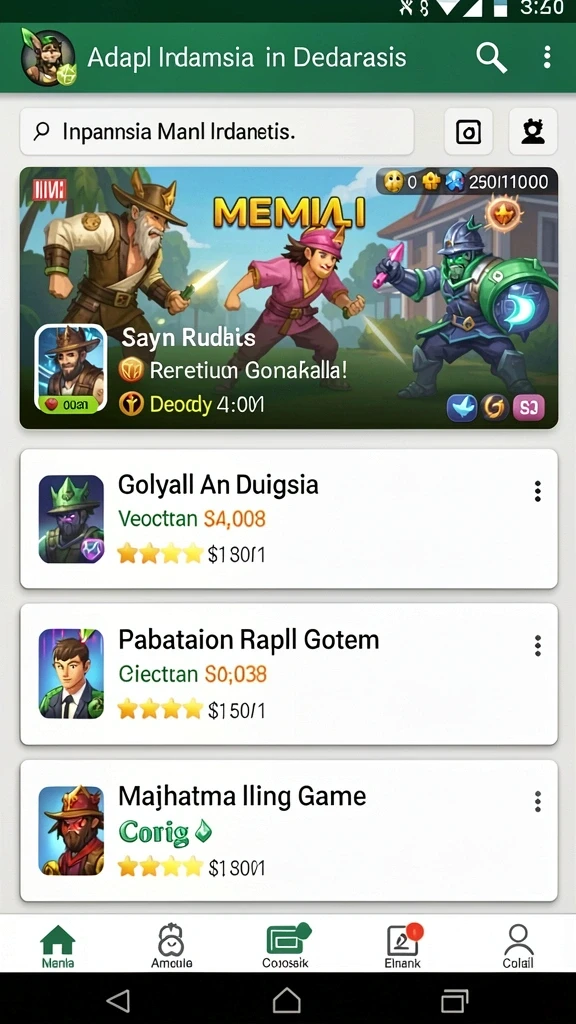Tap the person icon beside the search field
This screenshot has width=576, height=1024.
533,131
